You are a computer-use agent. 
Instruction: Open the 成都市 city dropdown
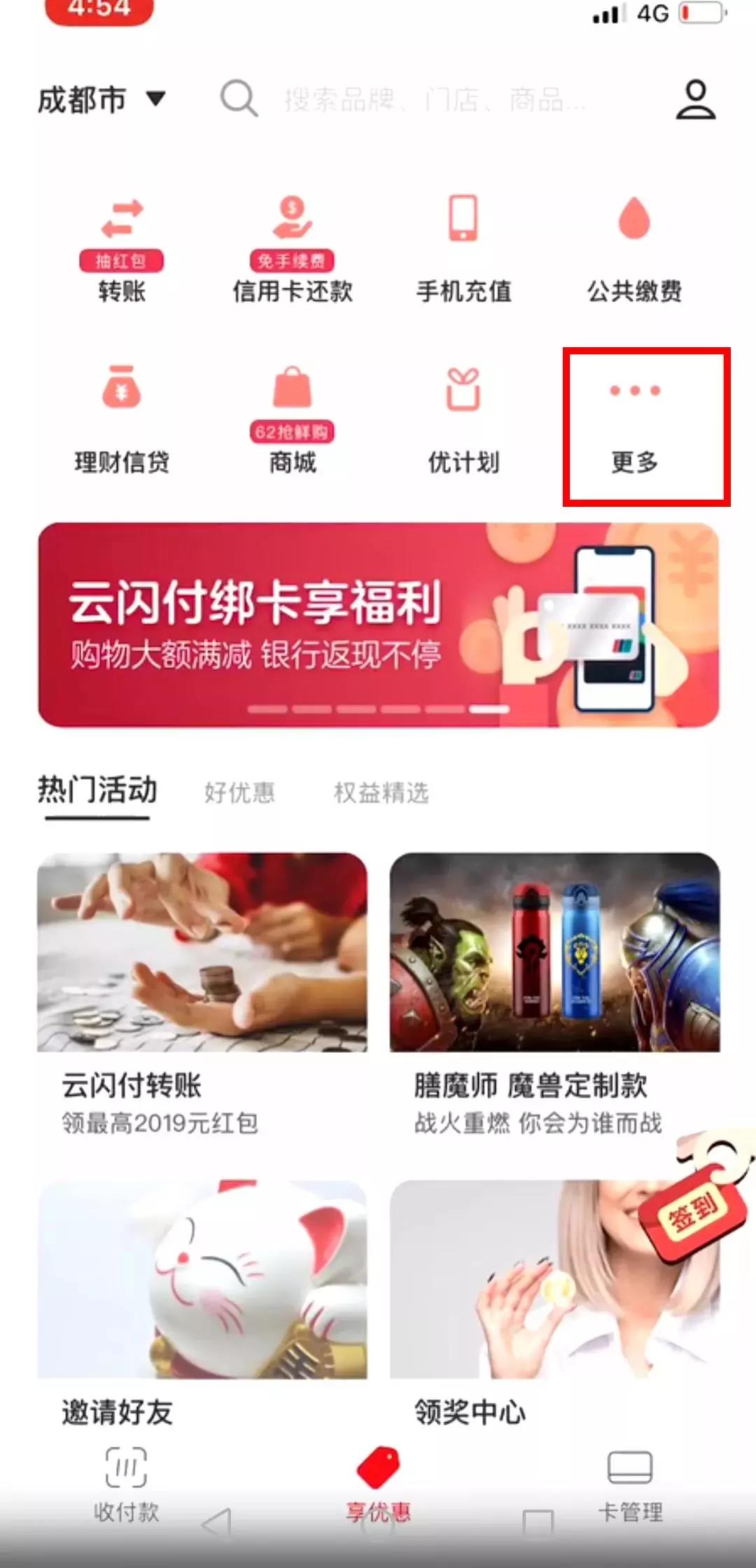pyautogui.click(x=101, y=99)
